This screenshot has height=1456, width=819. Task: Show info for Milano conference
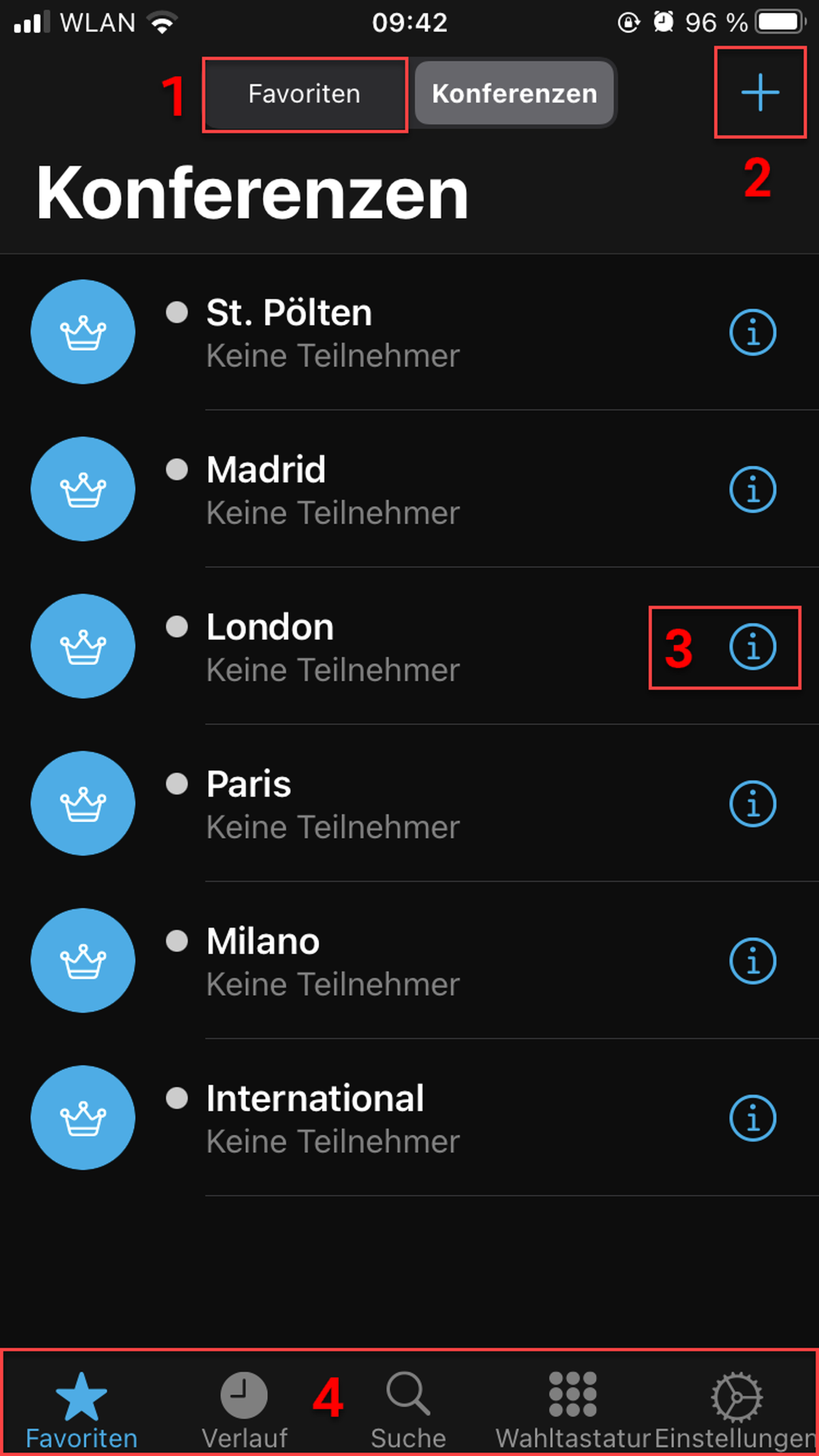click(752, 961)
